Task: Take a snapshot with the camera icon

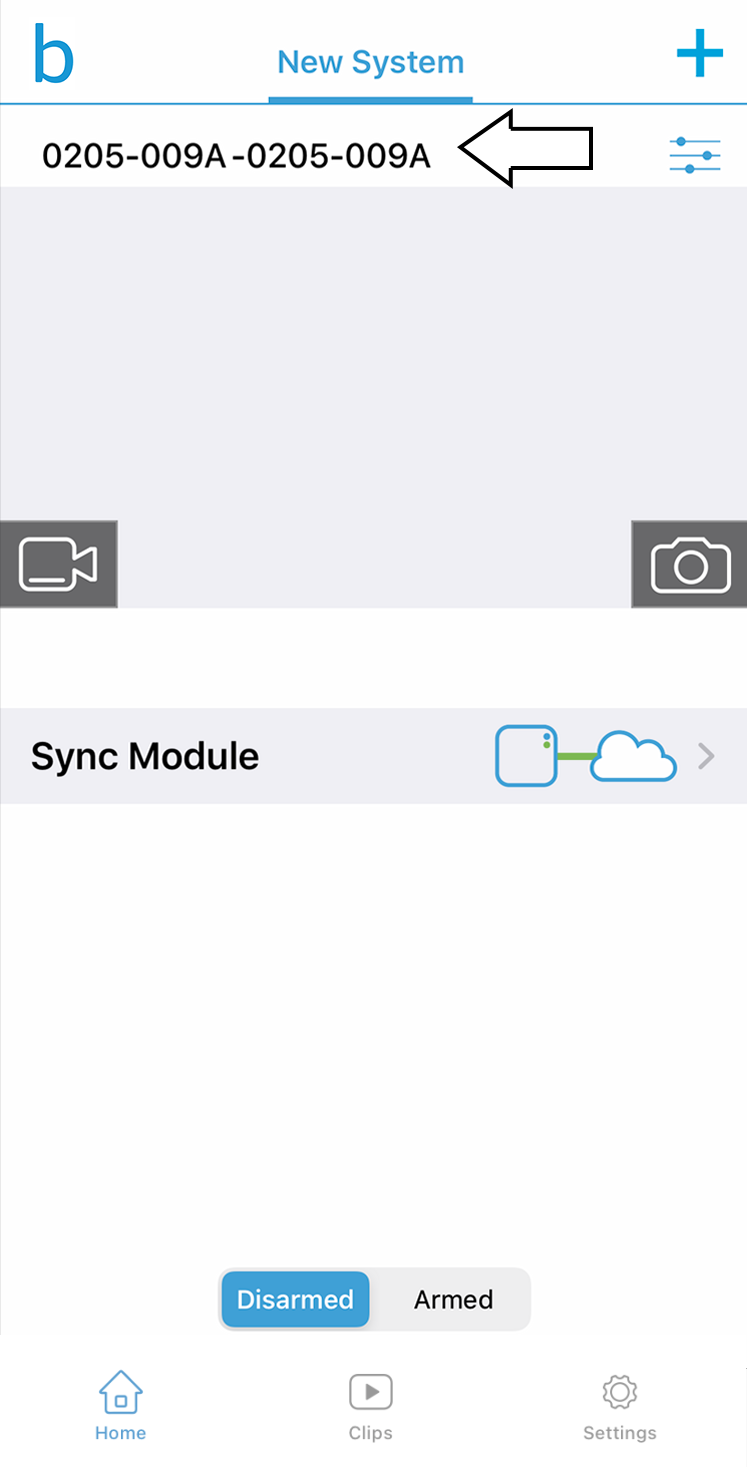Action: (x=690, y=564)
